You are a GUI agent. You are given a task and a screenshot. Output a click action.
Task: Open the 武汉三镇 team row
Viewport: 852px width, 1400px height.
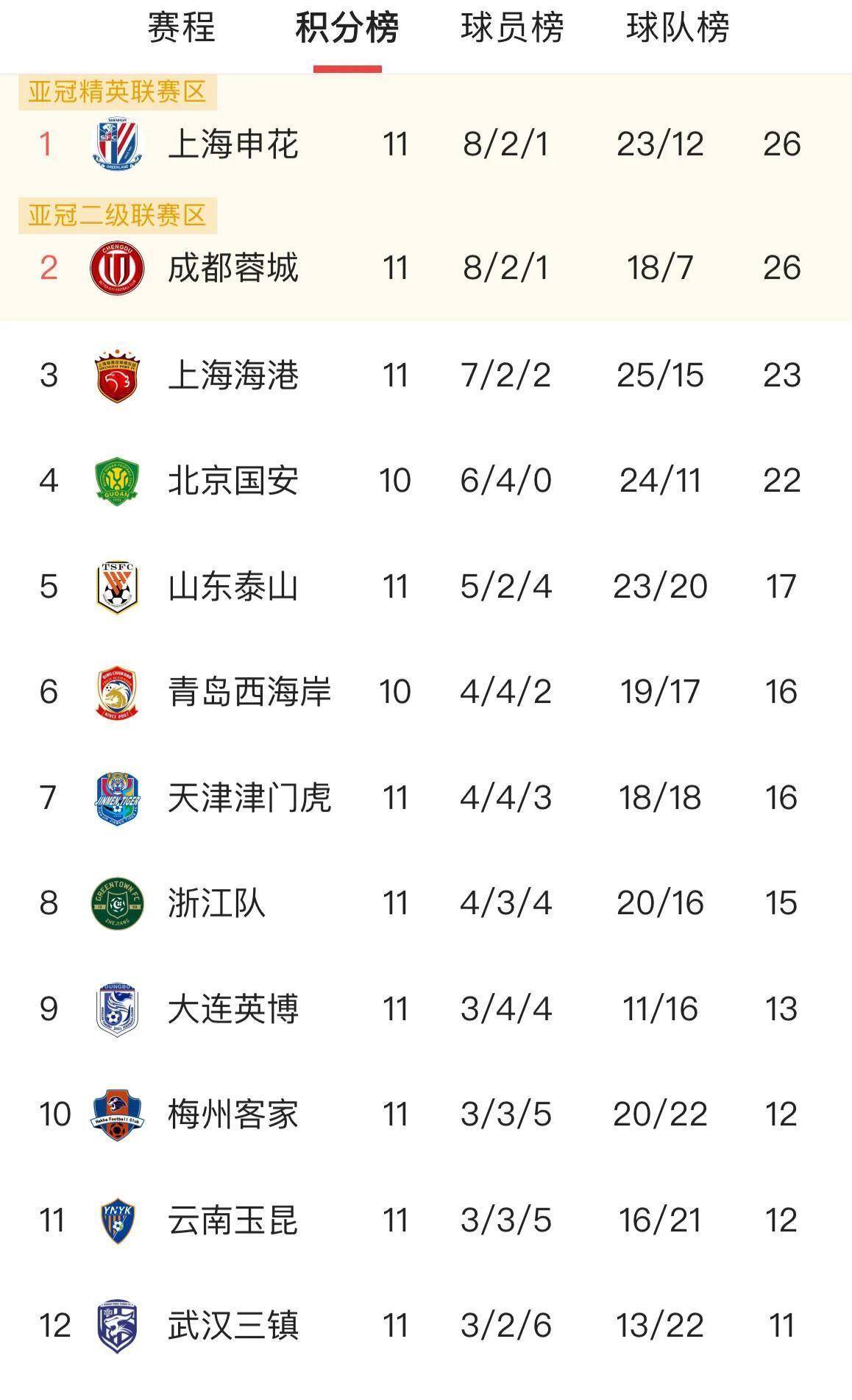tap(232, 1326)
